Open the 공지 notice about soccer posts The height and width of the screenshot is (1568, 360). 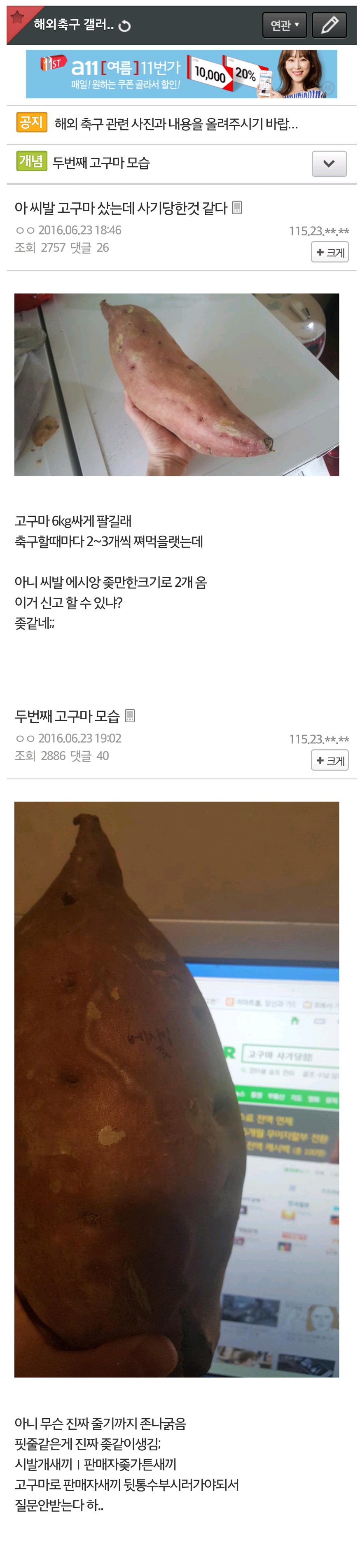(175, 123)
